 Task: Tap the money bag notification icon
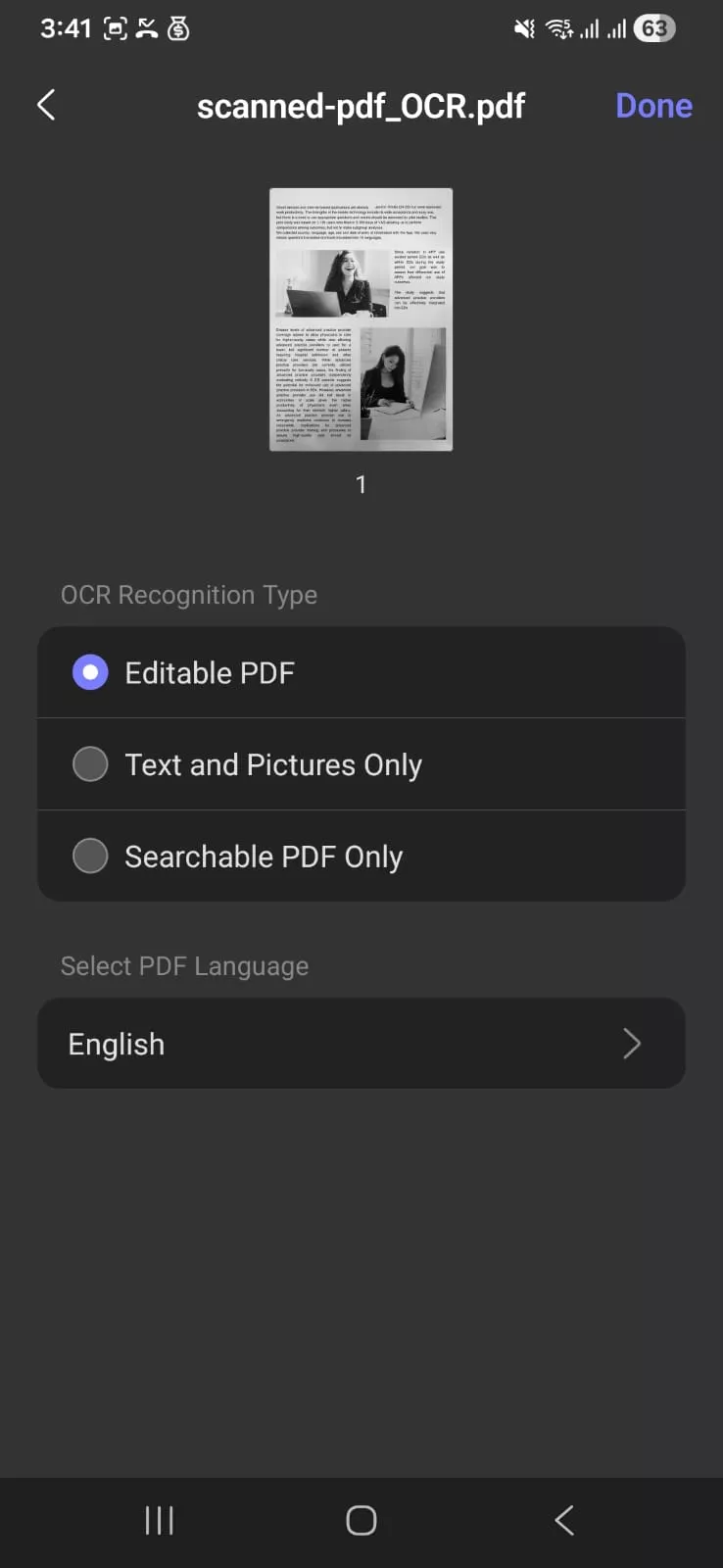pos(178,29)
